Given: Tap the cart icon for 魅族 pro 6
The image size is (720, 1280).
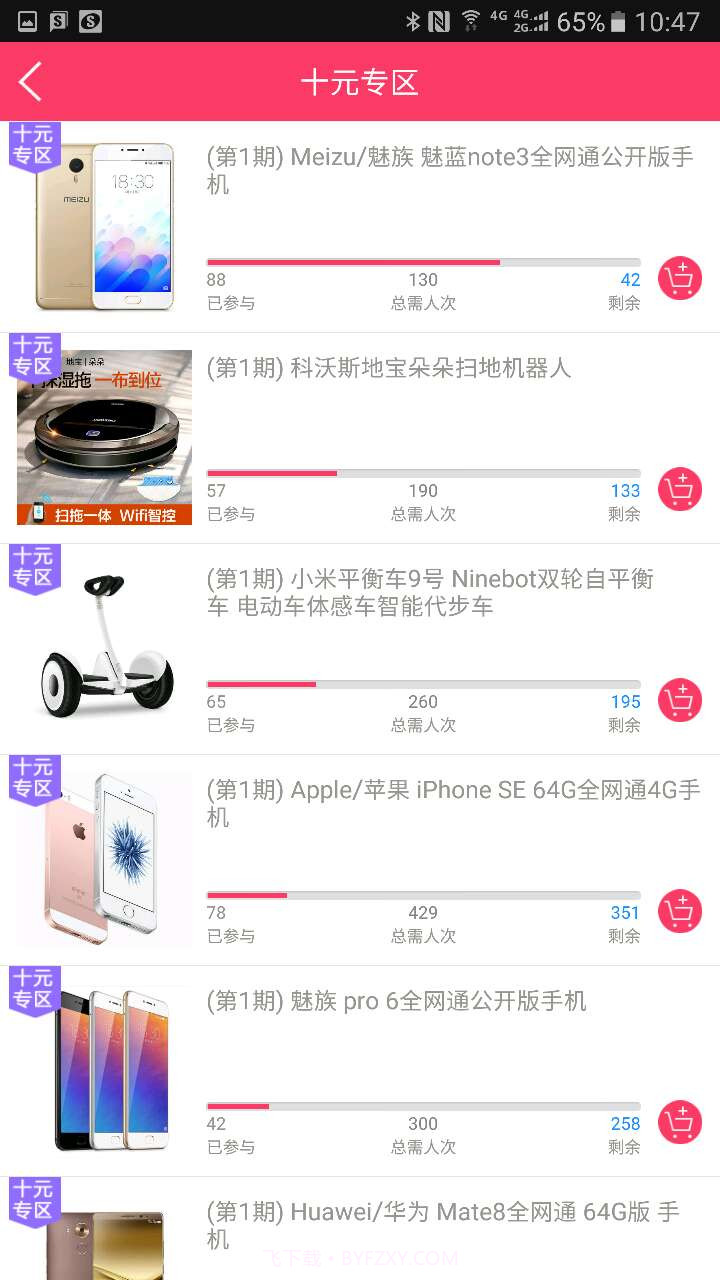Looking at the screenshot, I should click(x=680, y=1123).
